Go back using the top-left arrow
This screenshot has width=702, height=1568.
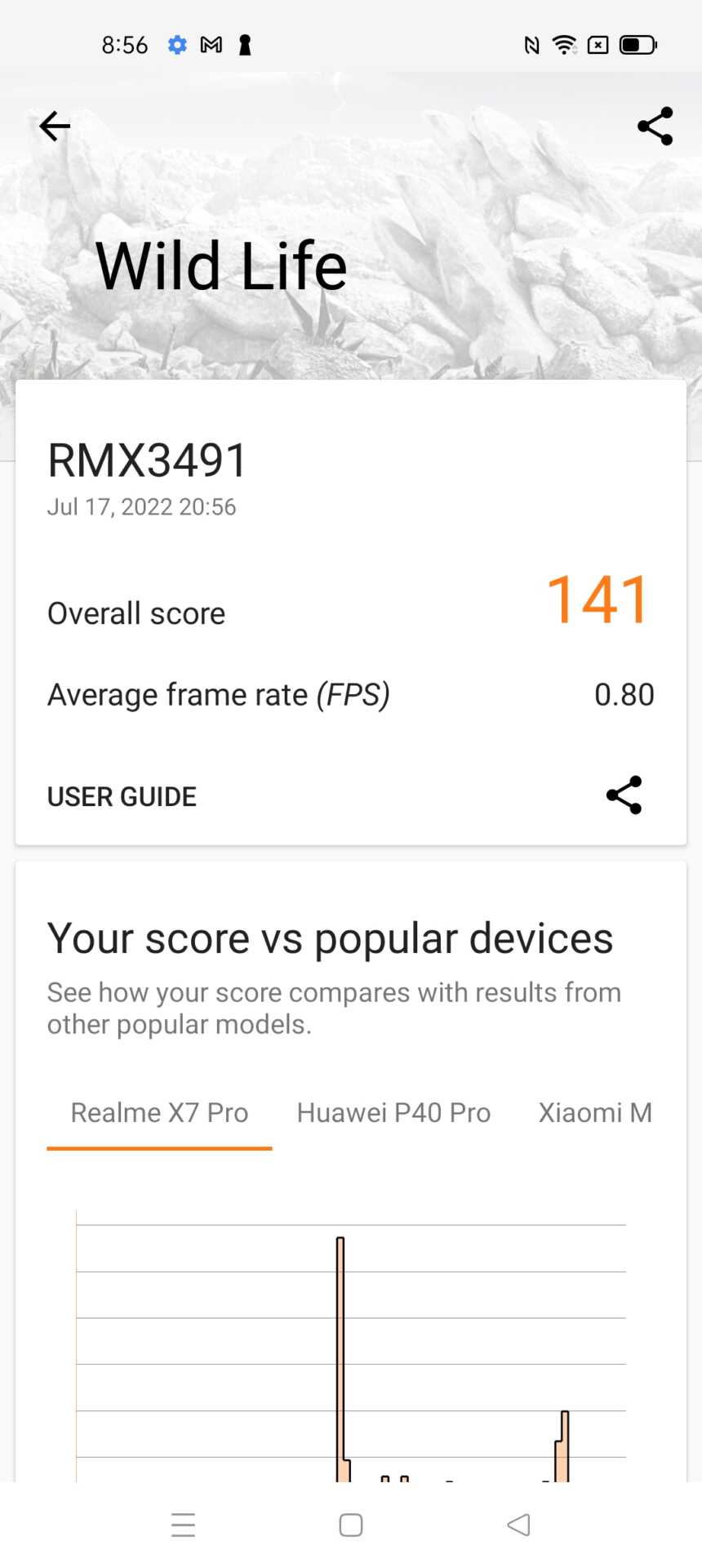(x=55, y=126)
